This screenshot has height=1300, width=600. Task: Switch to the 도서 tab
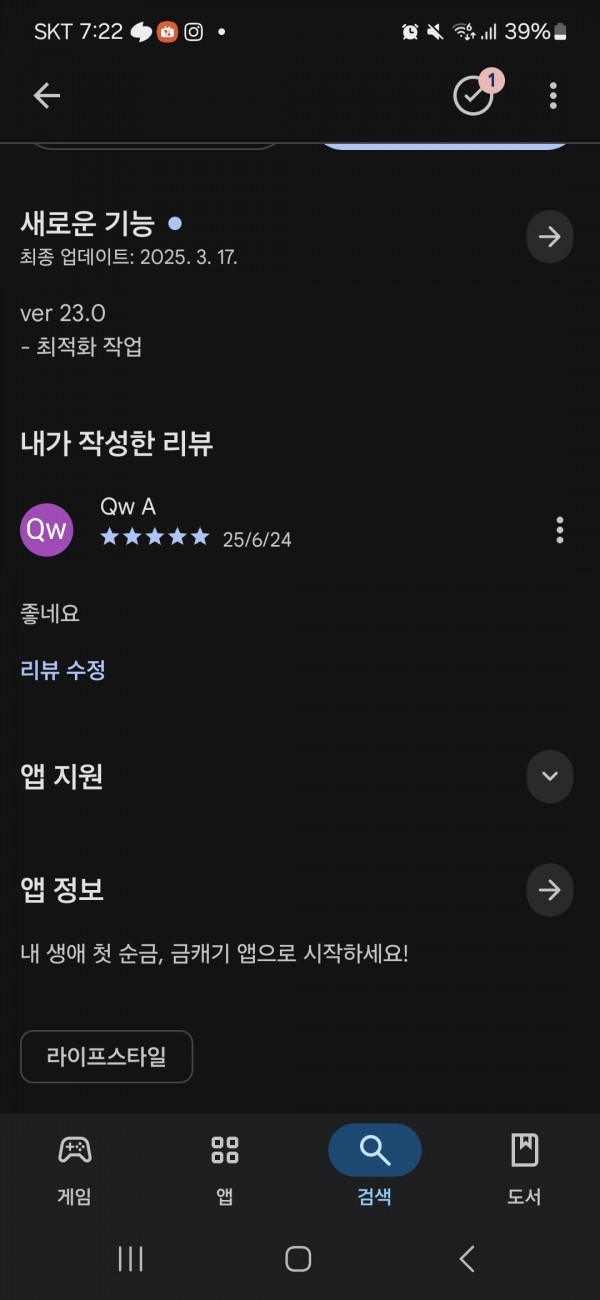pyautogui.click(x=525, y=1166)
